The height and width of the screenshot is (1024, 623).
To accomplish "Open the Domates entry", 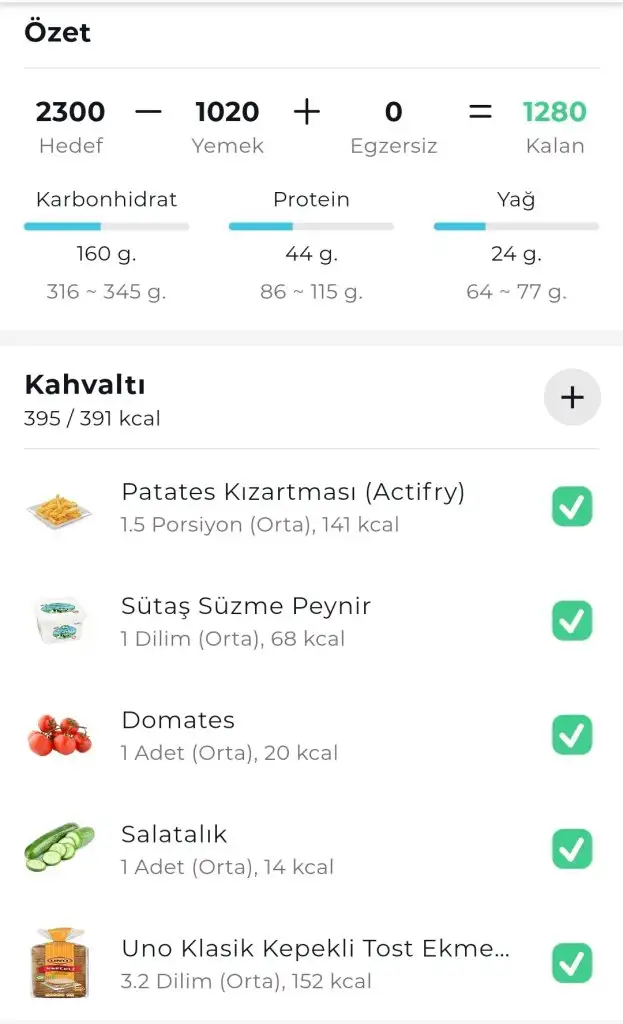I will pos(229,735).
